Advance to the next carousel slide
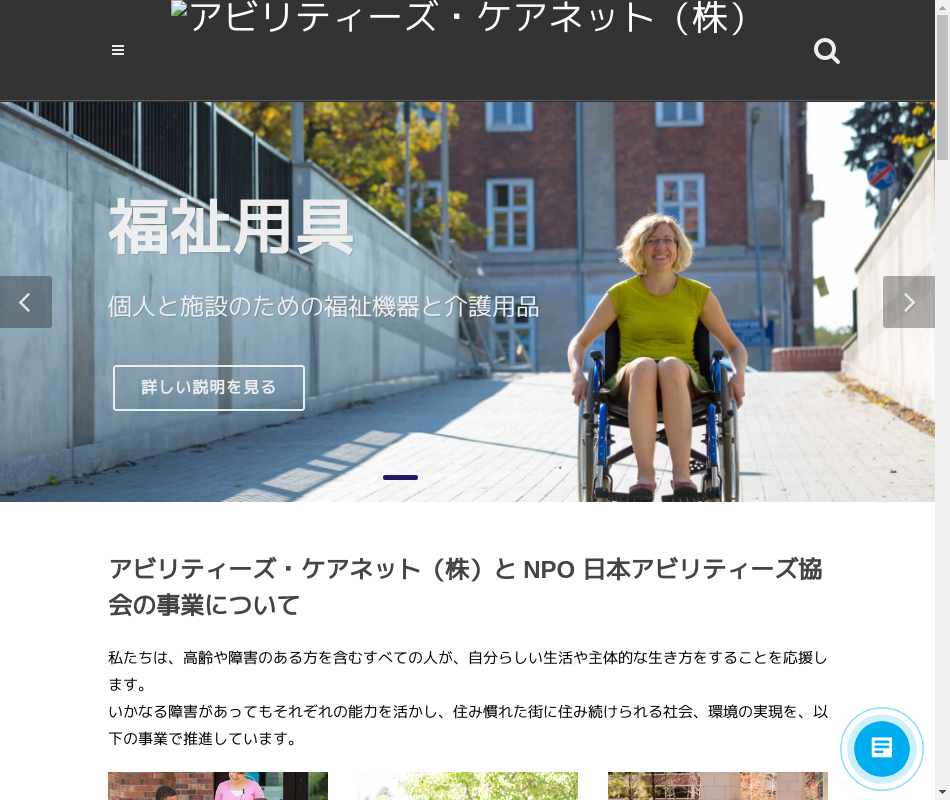Viewport: 950px width, 800px height. pyautogui.click(x=908, y=302)
